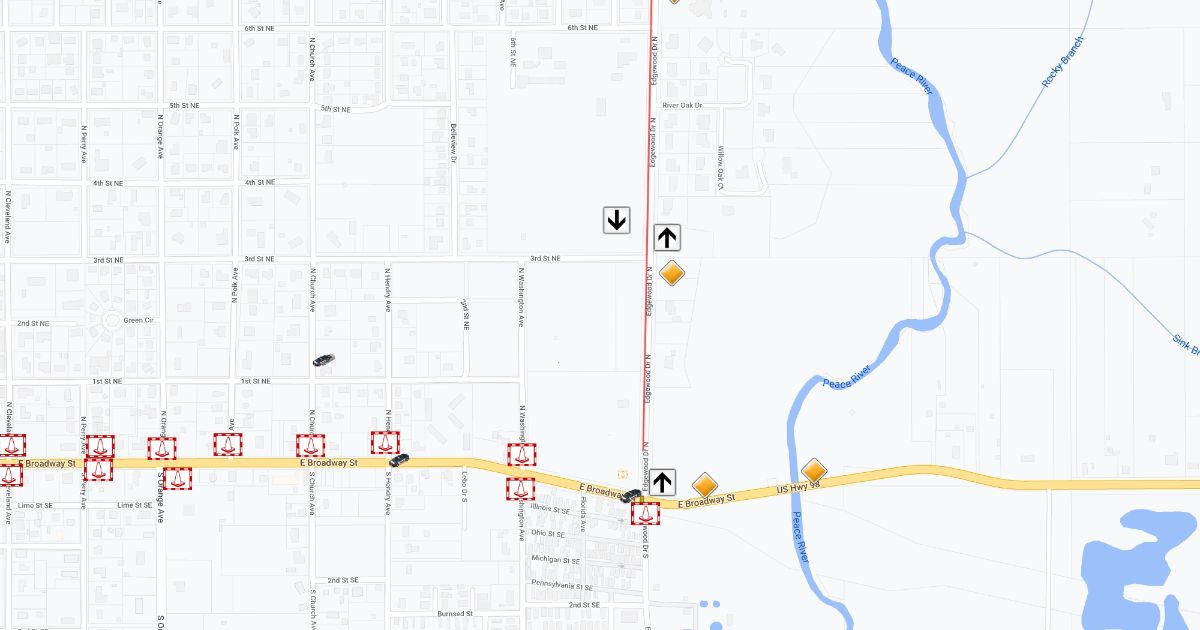Open the cone marker below Edgewood Dr intersection
Image resolution: width=1200 pixels, height=630 pixels.
click(x=645, y=513)
